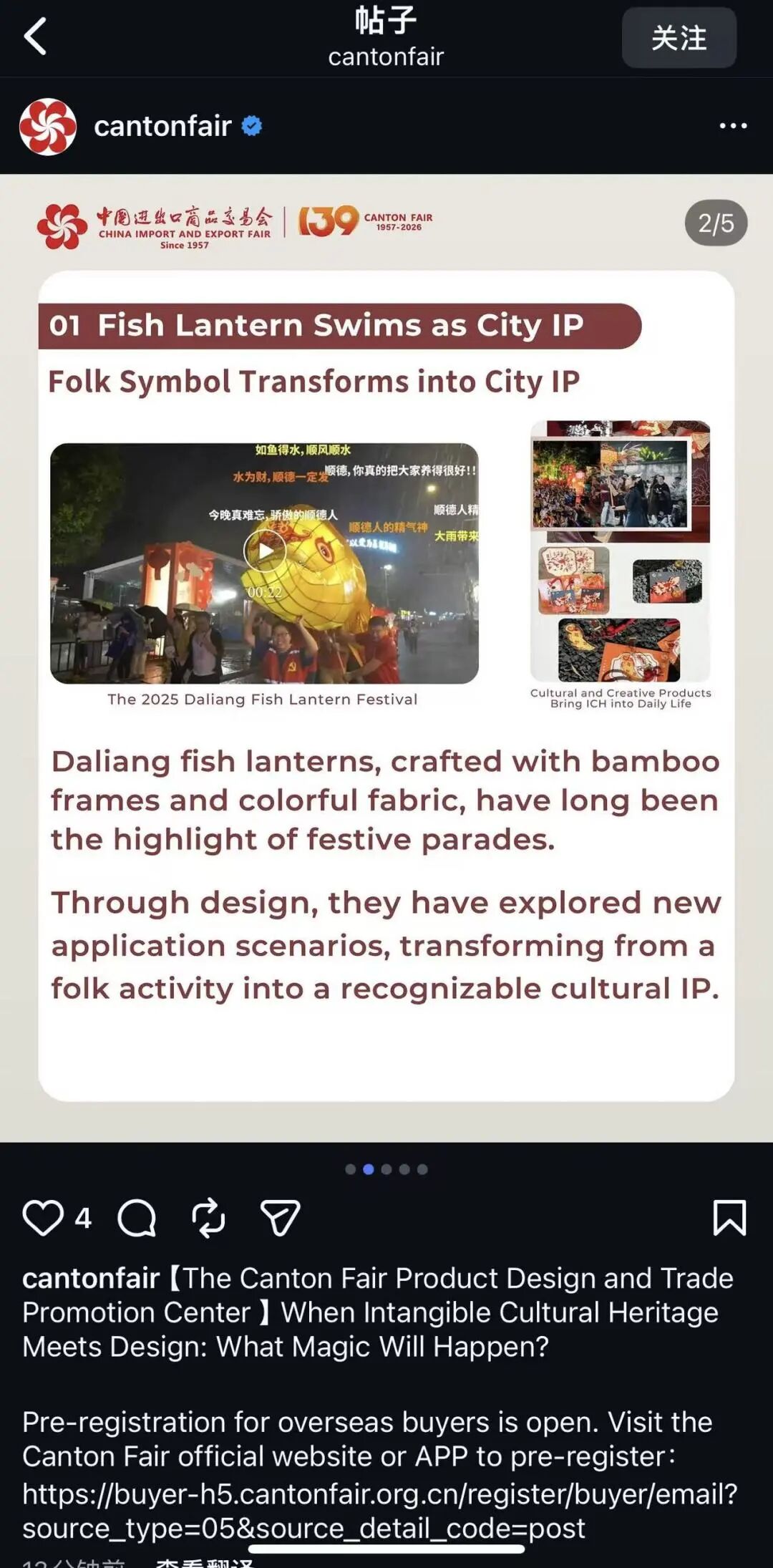This screenshot has width=773, height=1568.
Task: Share the post via the paper plane
Action: tap(280, 1218)
